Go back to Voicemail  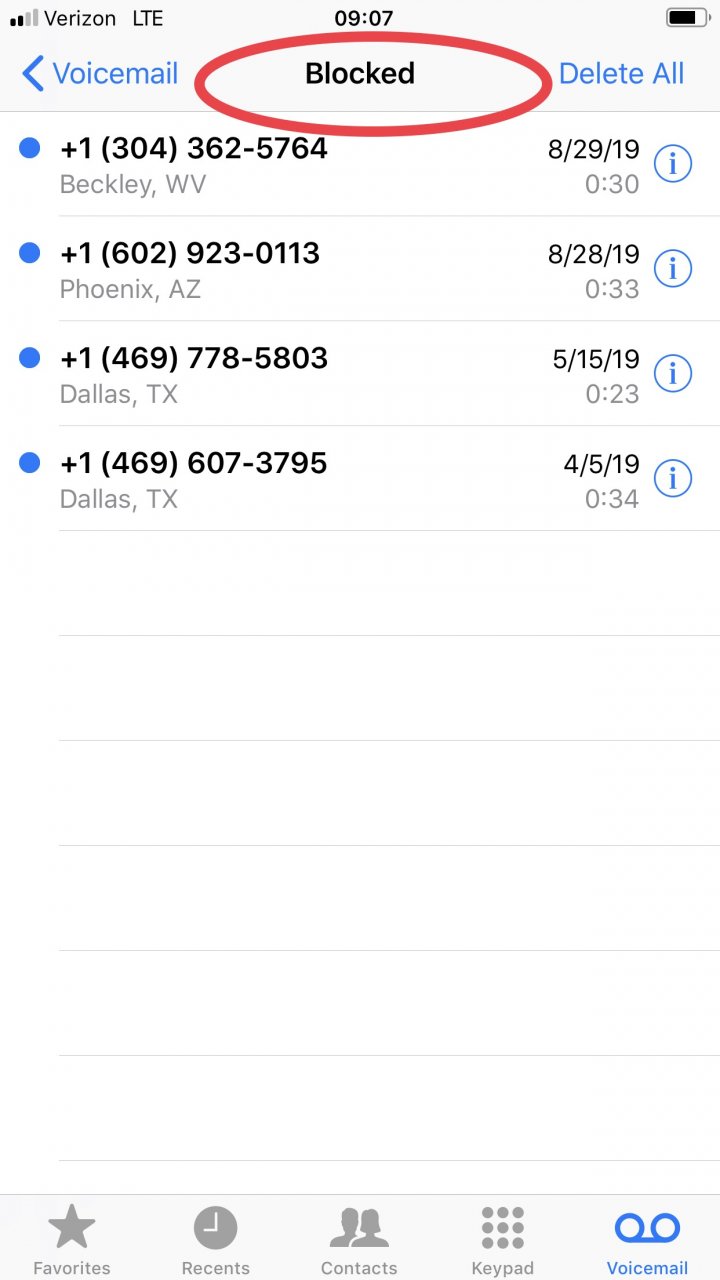pos(99,74)
